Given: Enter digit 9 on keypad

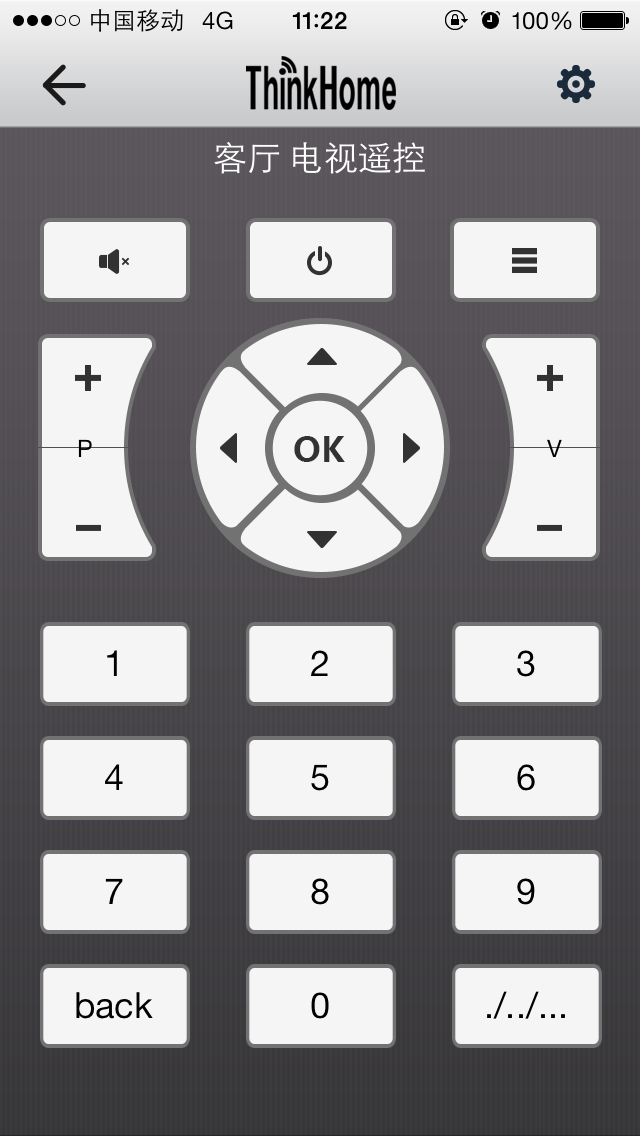Looking at the screenshot, I should pyautogui.click(x=526, y=892).
